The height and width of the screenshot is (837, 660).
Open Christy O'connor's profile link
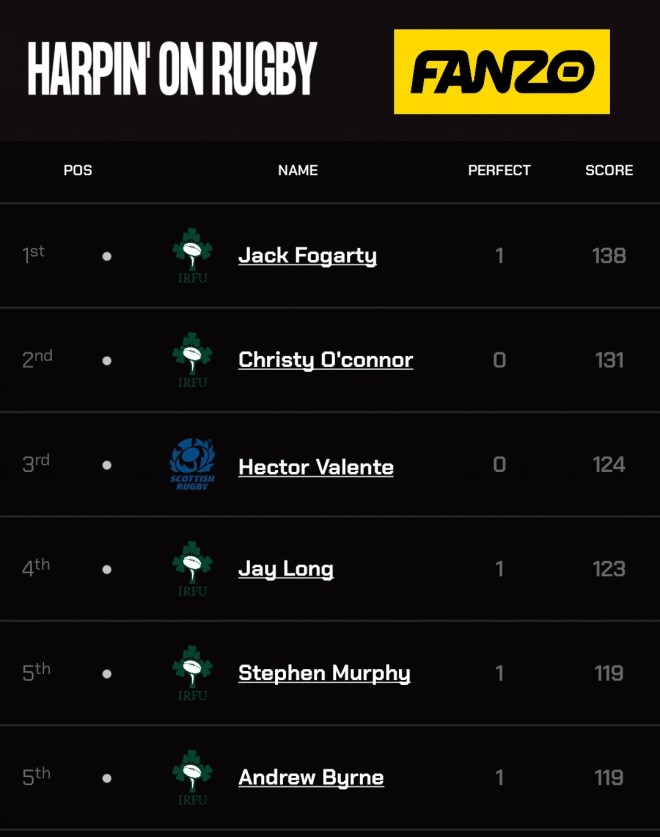pos(325,360)
